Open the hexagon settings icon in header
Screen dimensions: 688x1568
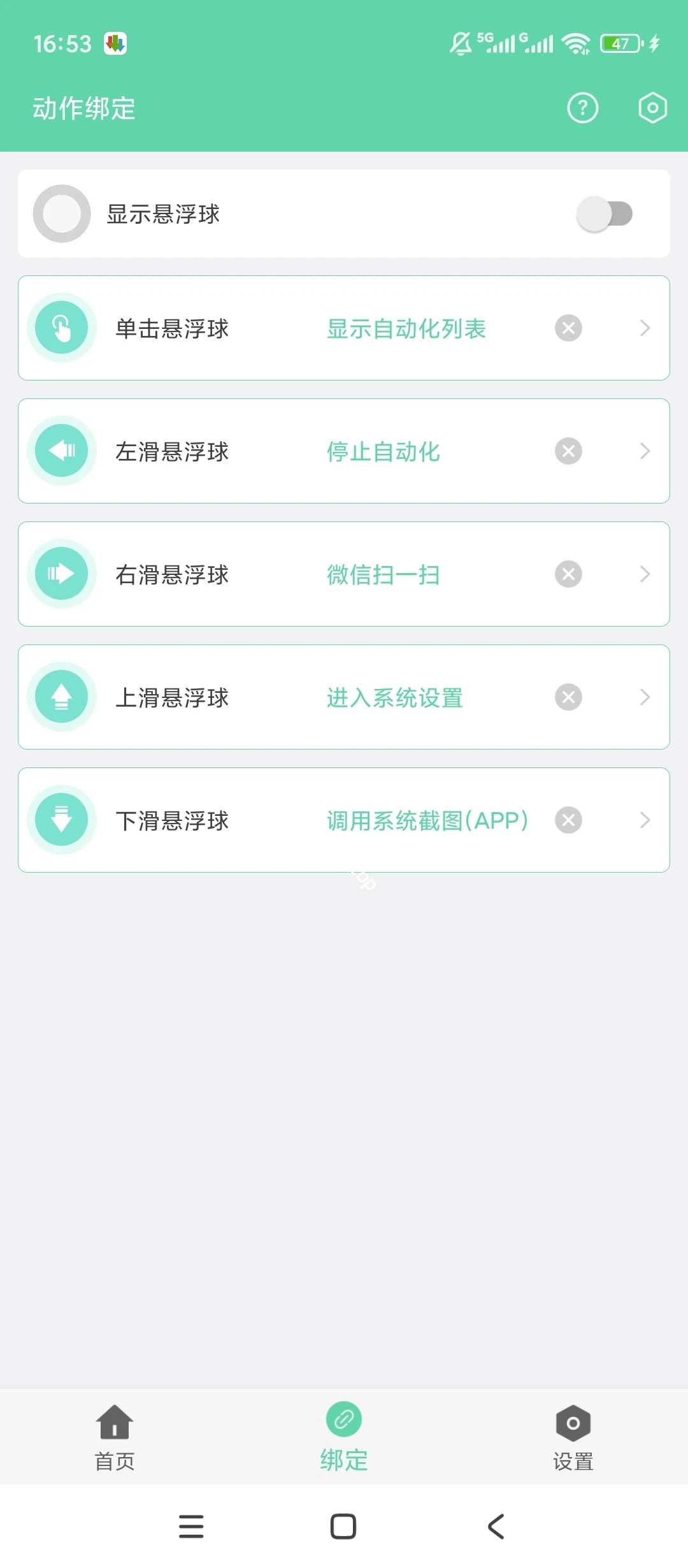tap(652, 108)
